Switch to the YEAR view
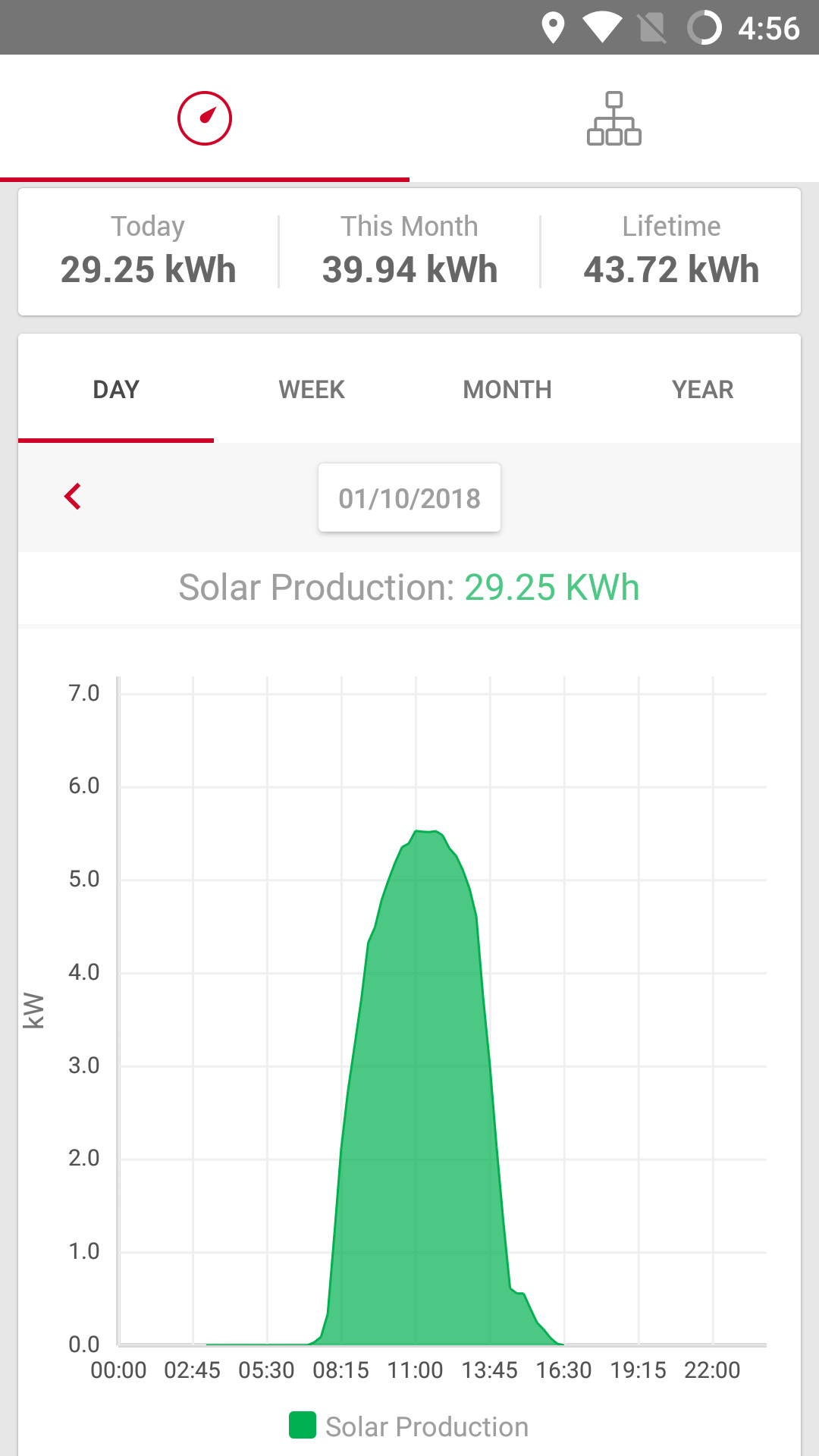 [702, 390]
